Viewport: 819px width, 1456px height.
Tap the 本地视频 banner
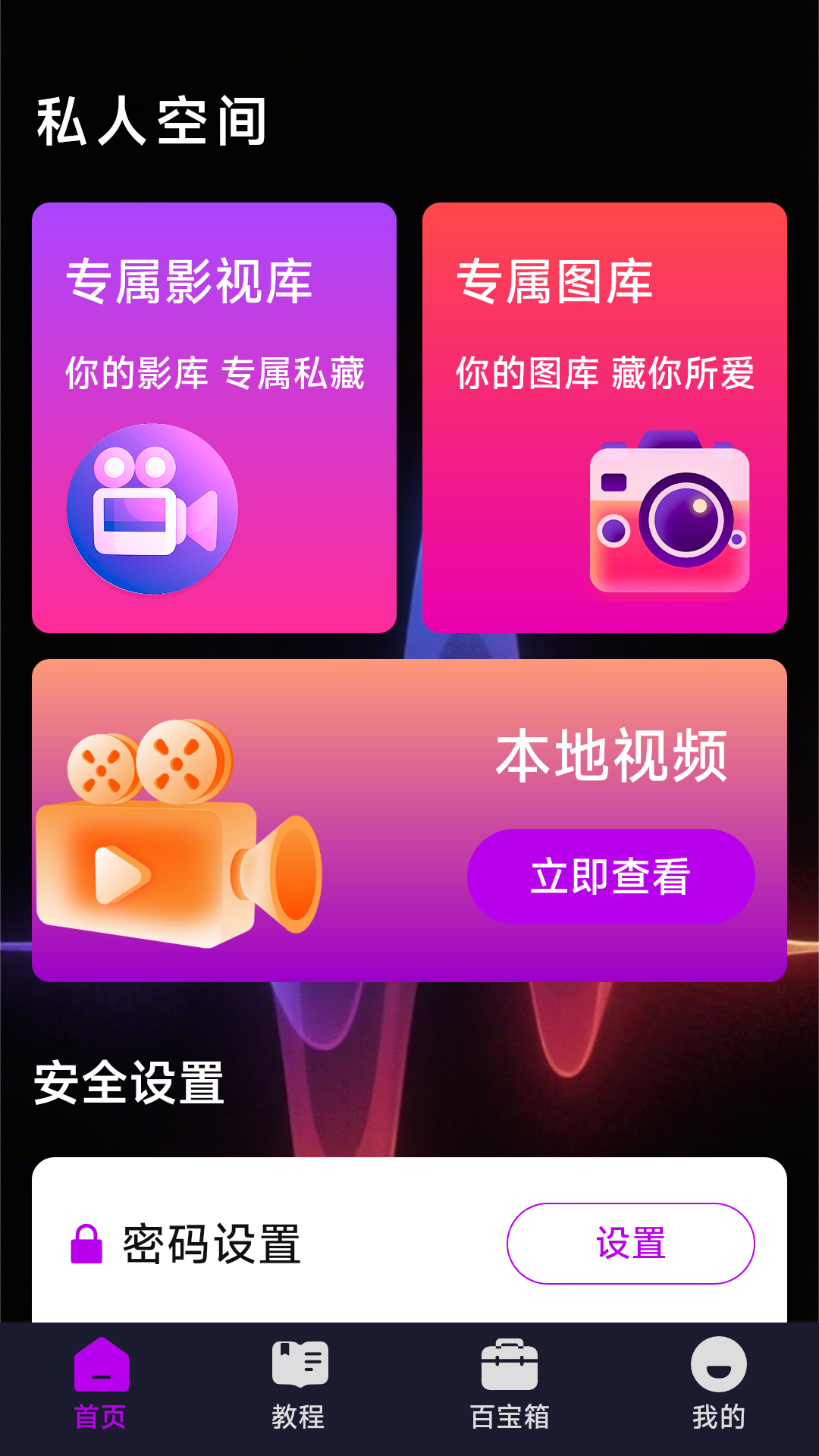[x=409, y=819]
